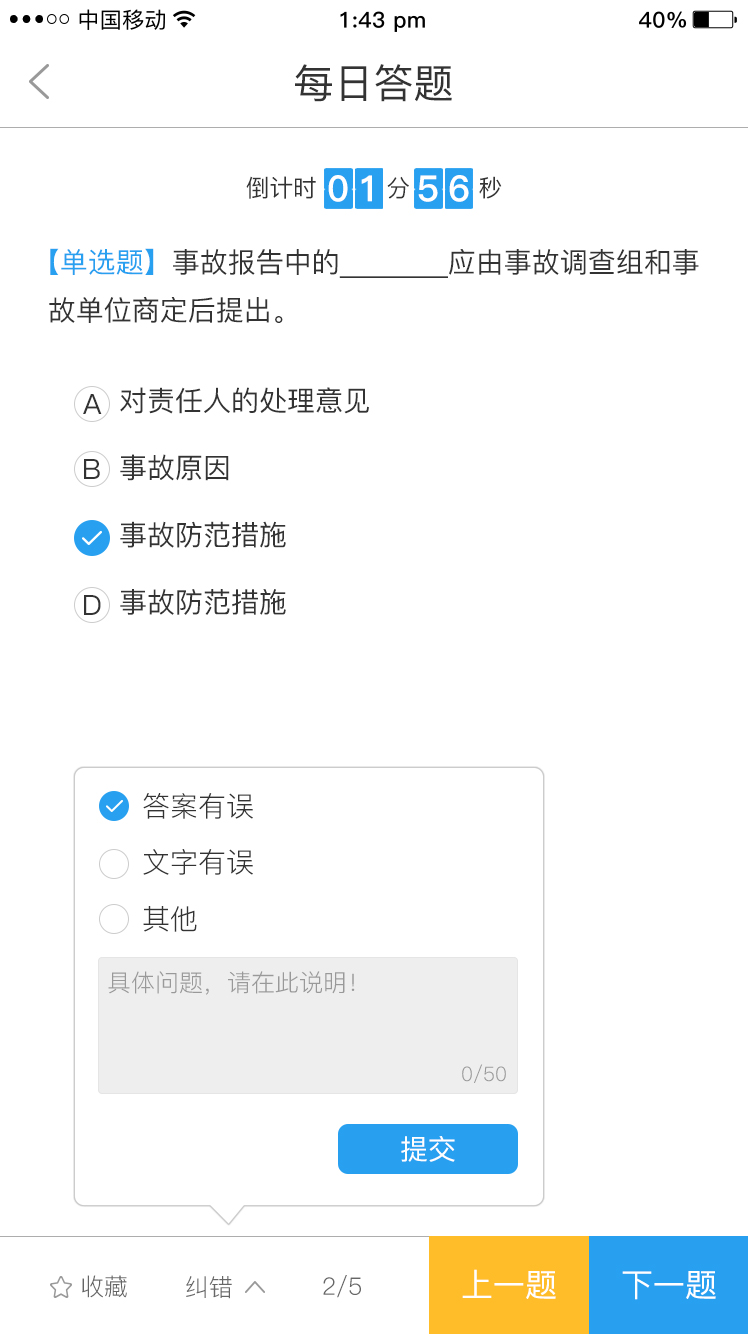Add this question to 收藏 favorites
Screen dimensions: 748x1334
(x=89, y=1286)
